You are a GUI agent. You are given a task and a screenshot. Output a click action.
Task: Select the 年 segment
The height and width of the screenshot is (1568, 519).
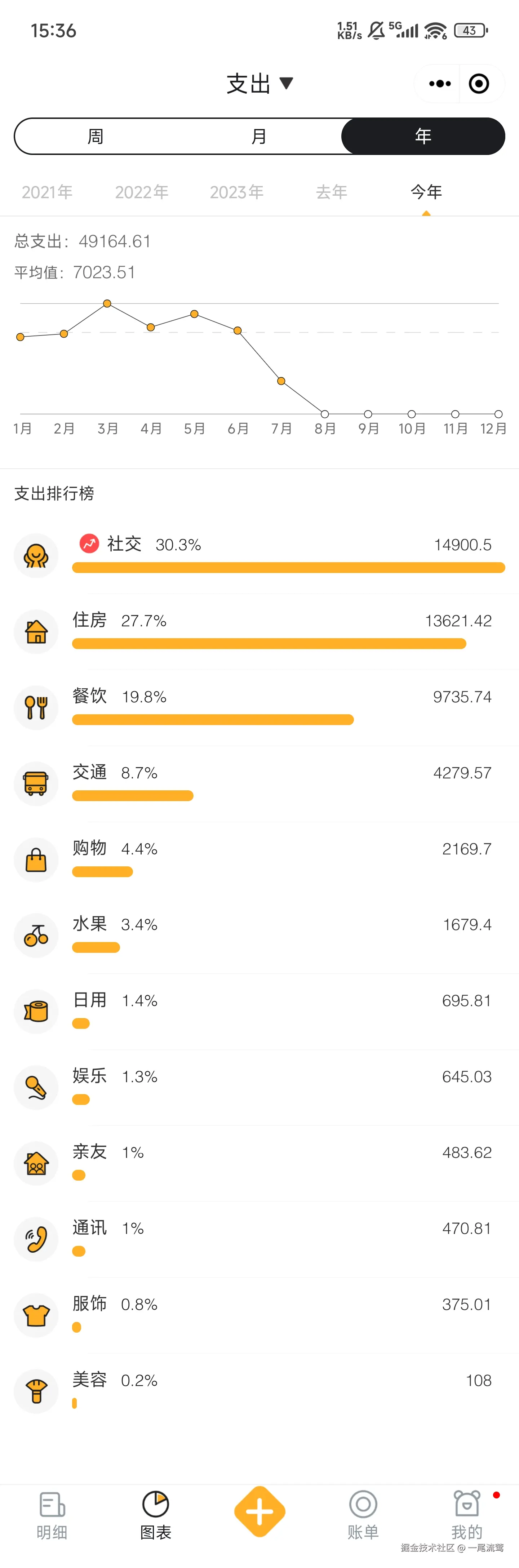tap(423, 136)
